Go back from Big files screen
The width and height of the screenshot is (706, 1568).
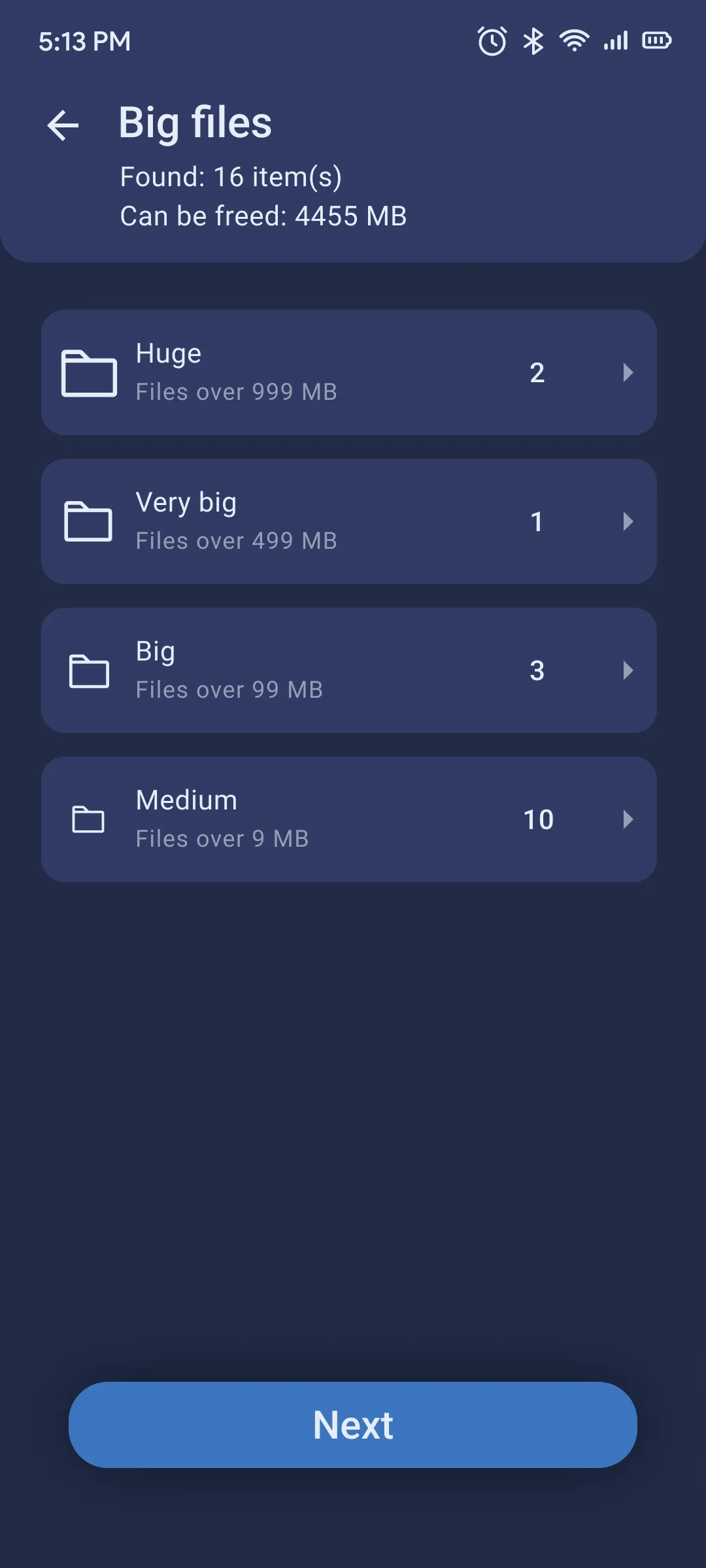[x=63, y=125]
